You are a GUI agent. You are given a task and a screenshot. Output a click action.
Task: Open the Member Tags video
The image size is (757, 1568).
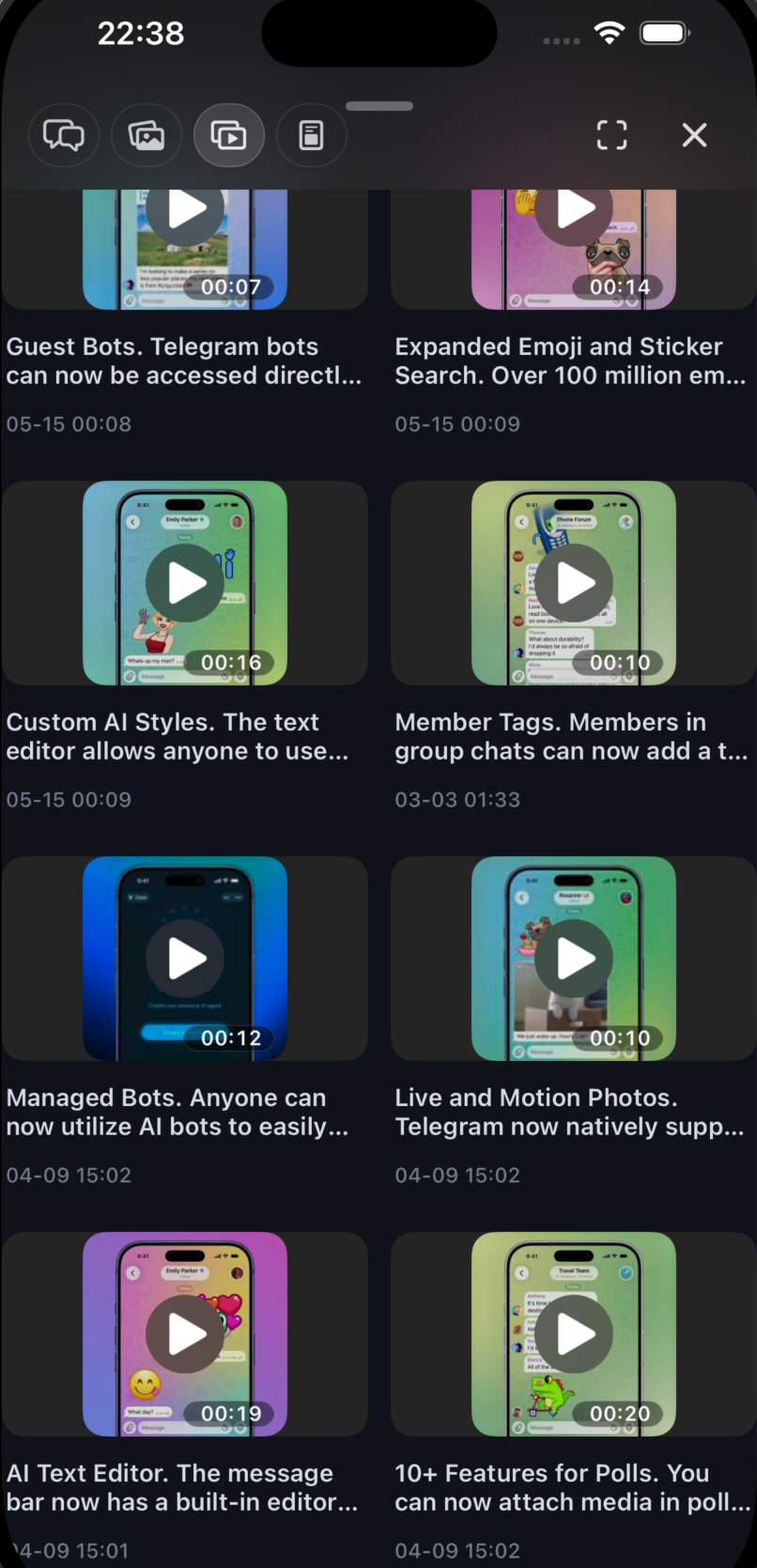(575, 583)
